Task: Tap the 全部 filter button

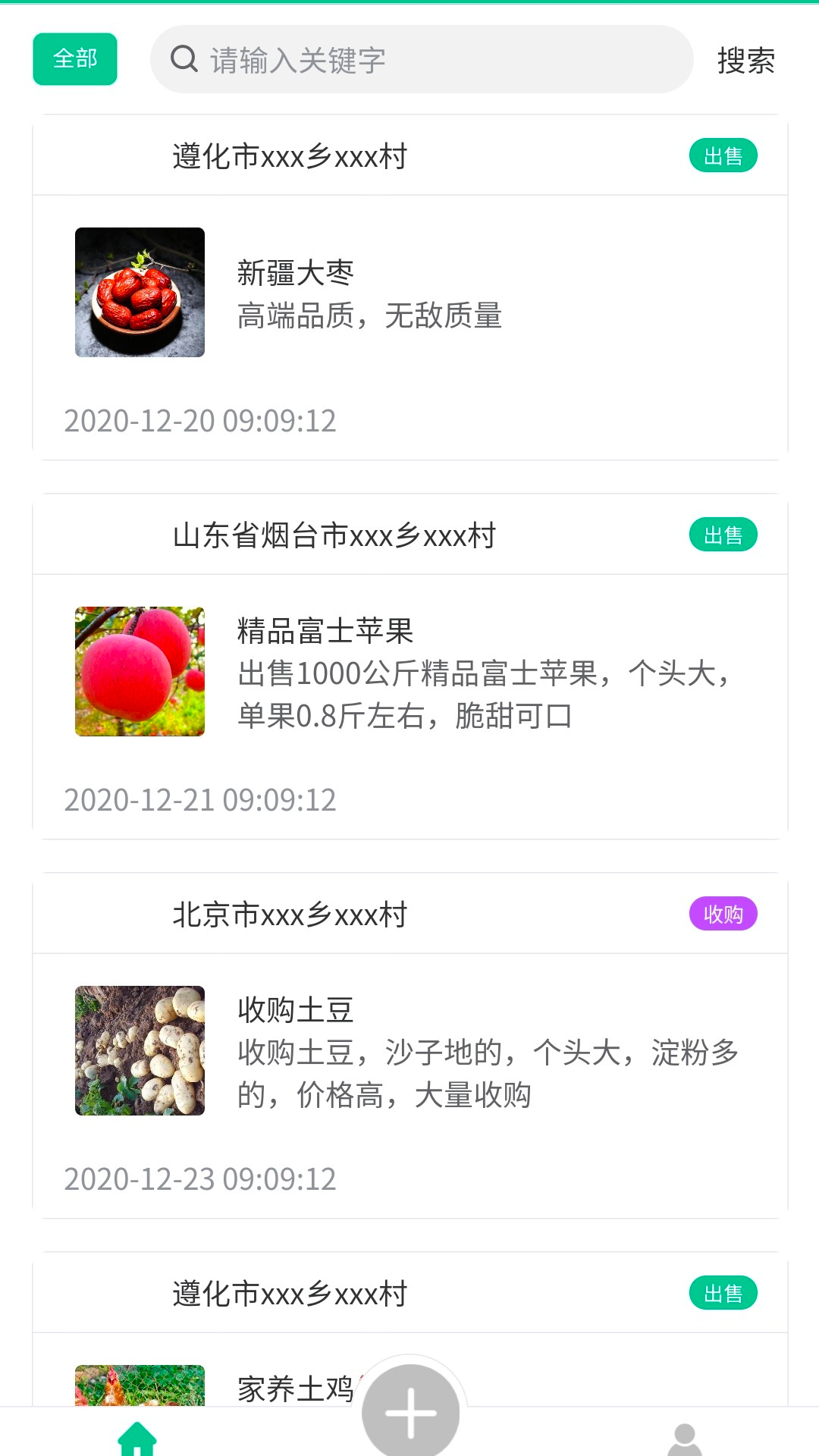Action: pyautogui.click(x=75, y=59)
